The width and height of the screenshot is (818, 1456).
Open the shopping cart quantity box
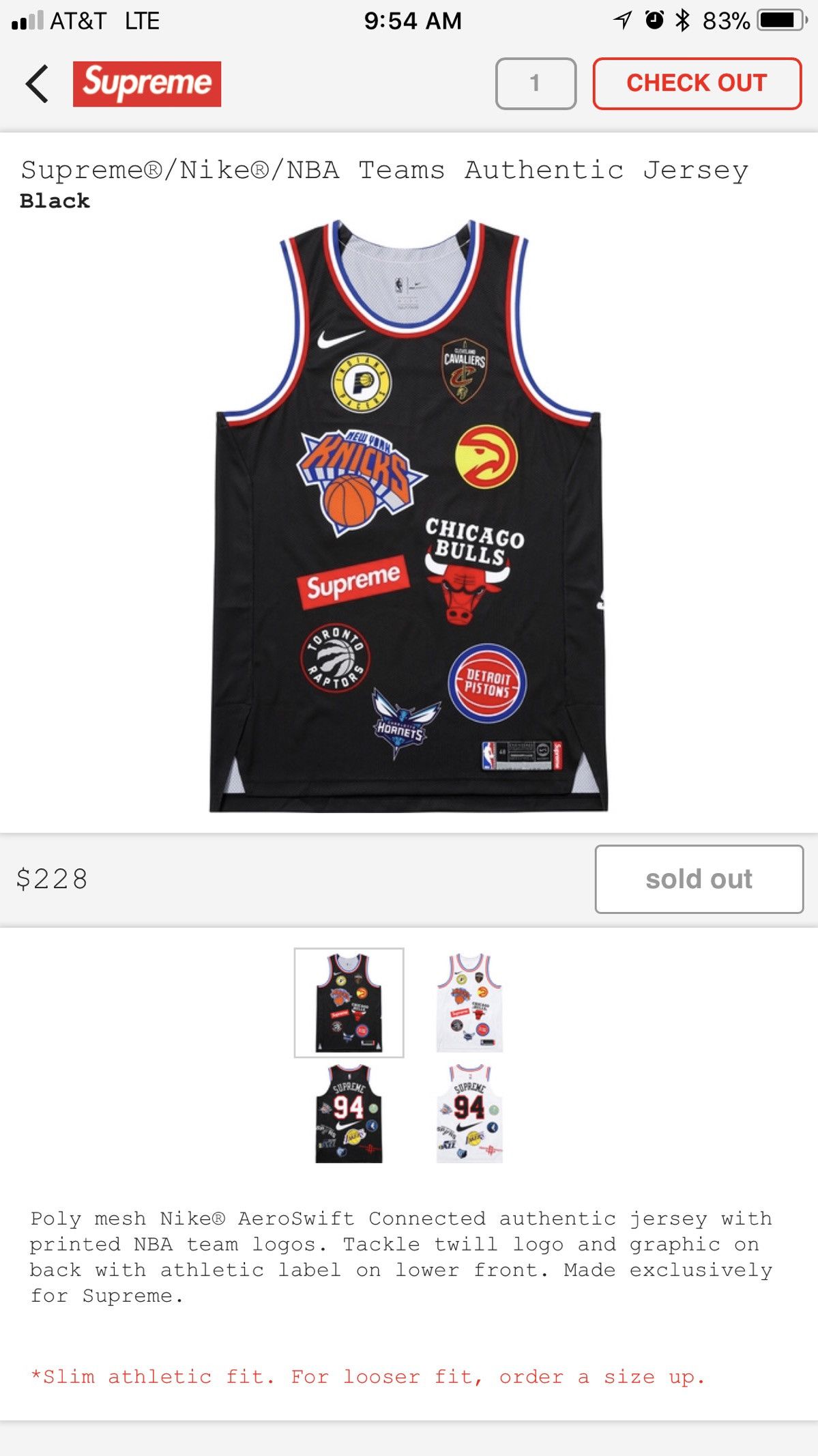coord(536,83)
